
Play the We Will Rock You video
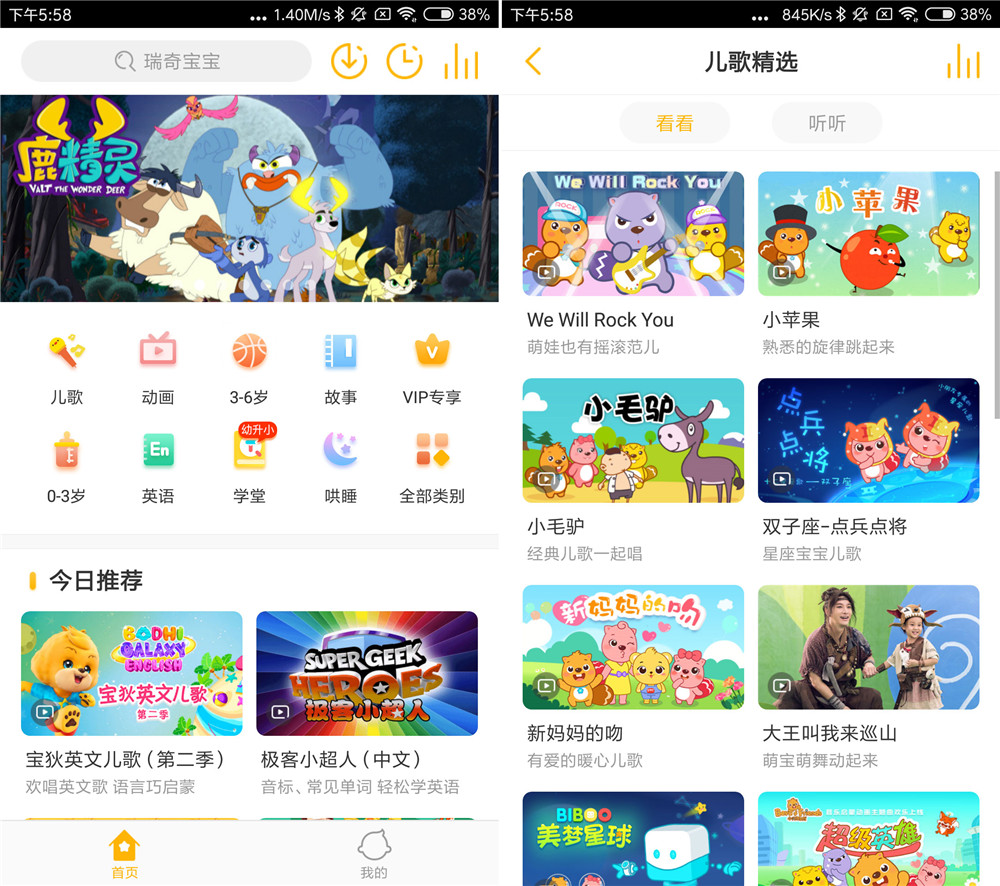(x=633, y=233)
